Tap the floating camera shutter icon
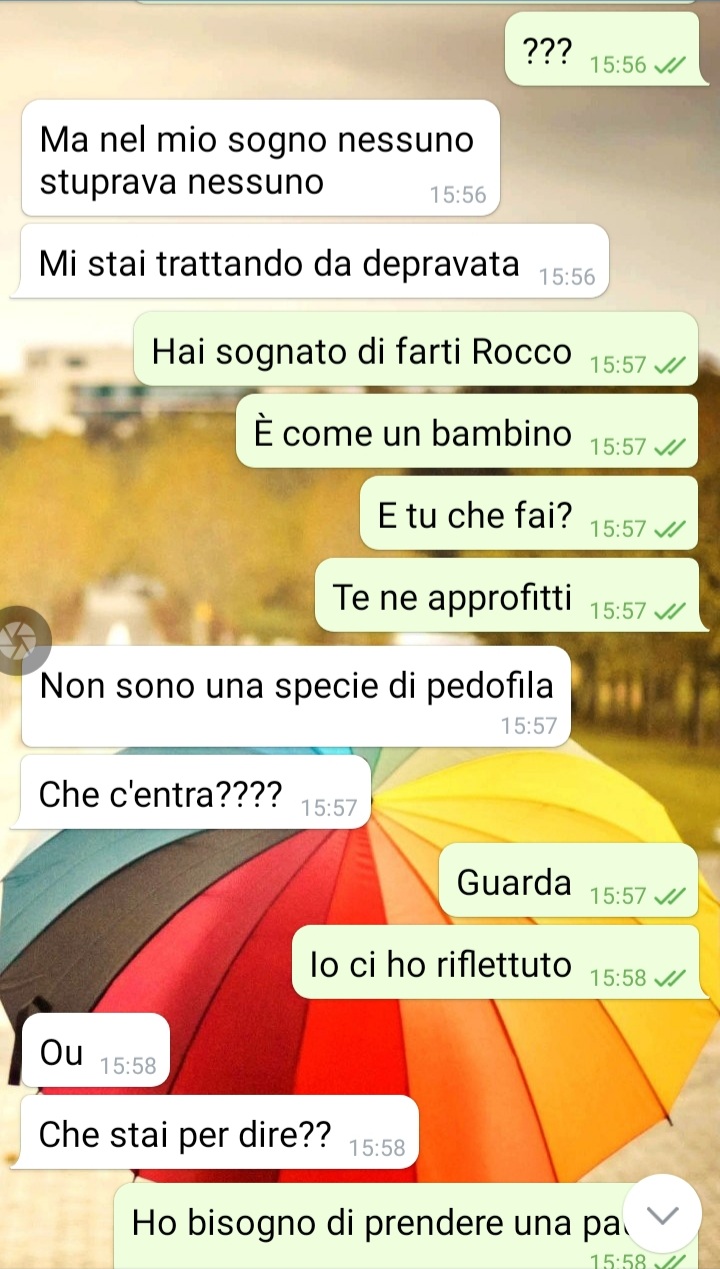 point(18,640)
